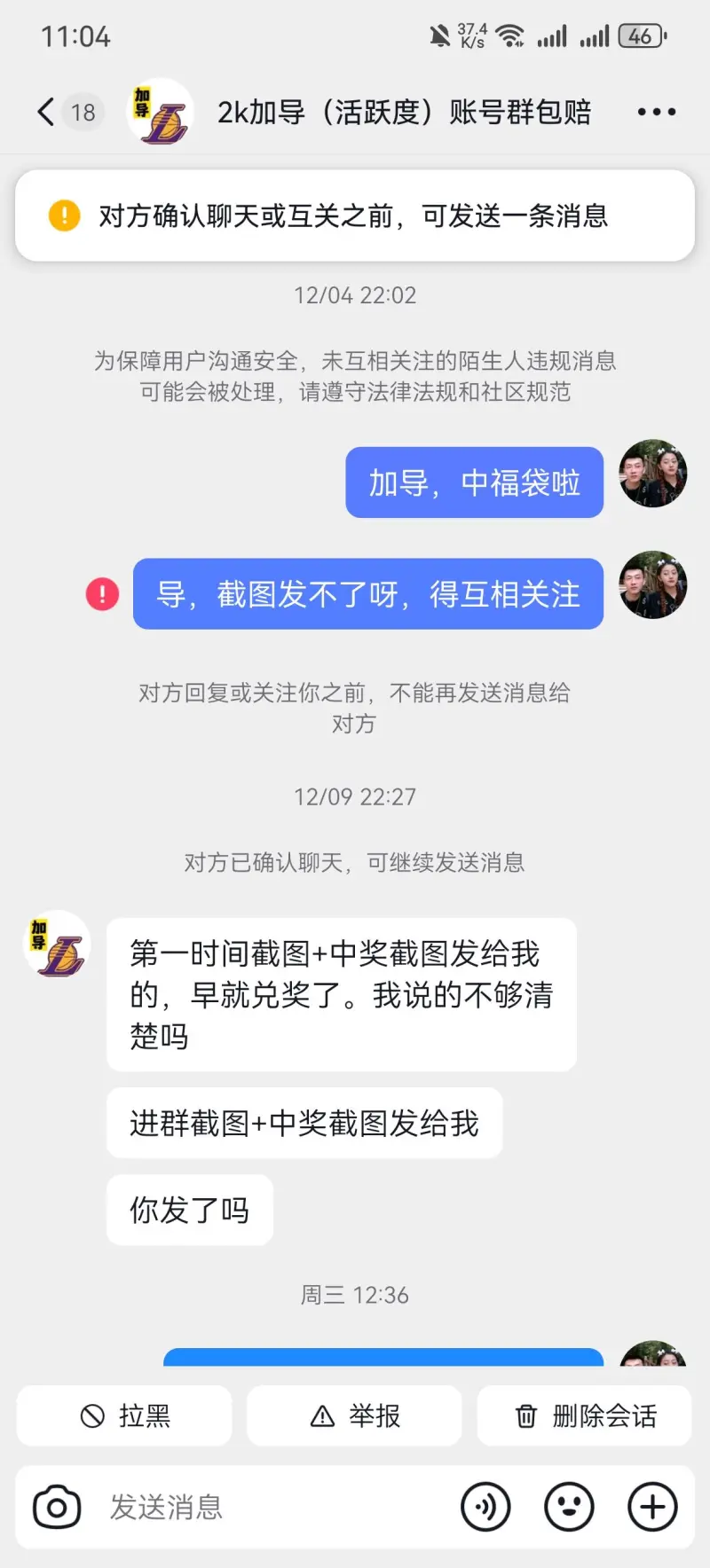Open the camera icon in the message bar
The height and width of the screenshot is (1568, 710).
point(57,1507)
